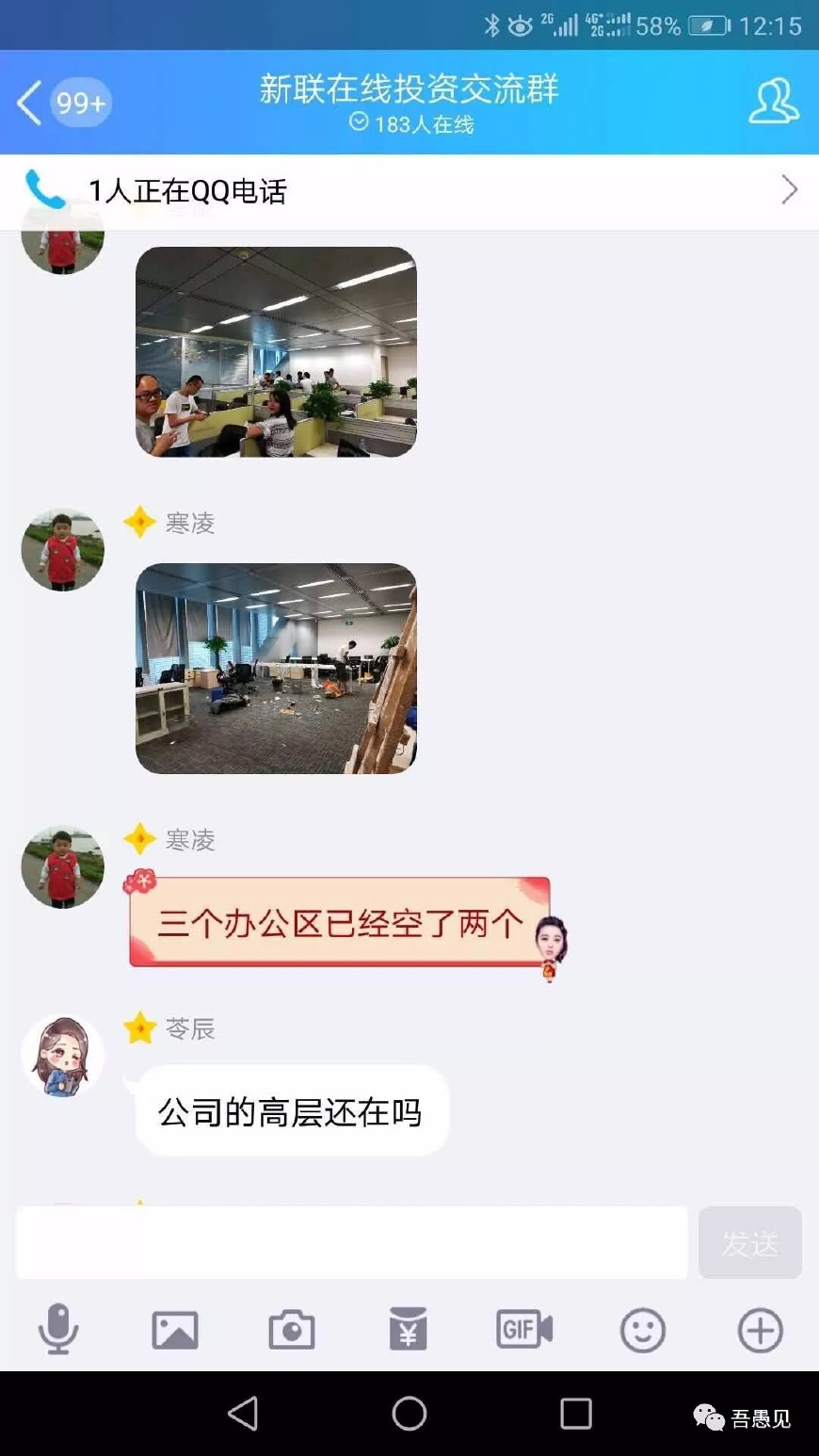Open more options plus icon
819x1456 pixels.
tap(760, 1330)
